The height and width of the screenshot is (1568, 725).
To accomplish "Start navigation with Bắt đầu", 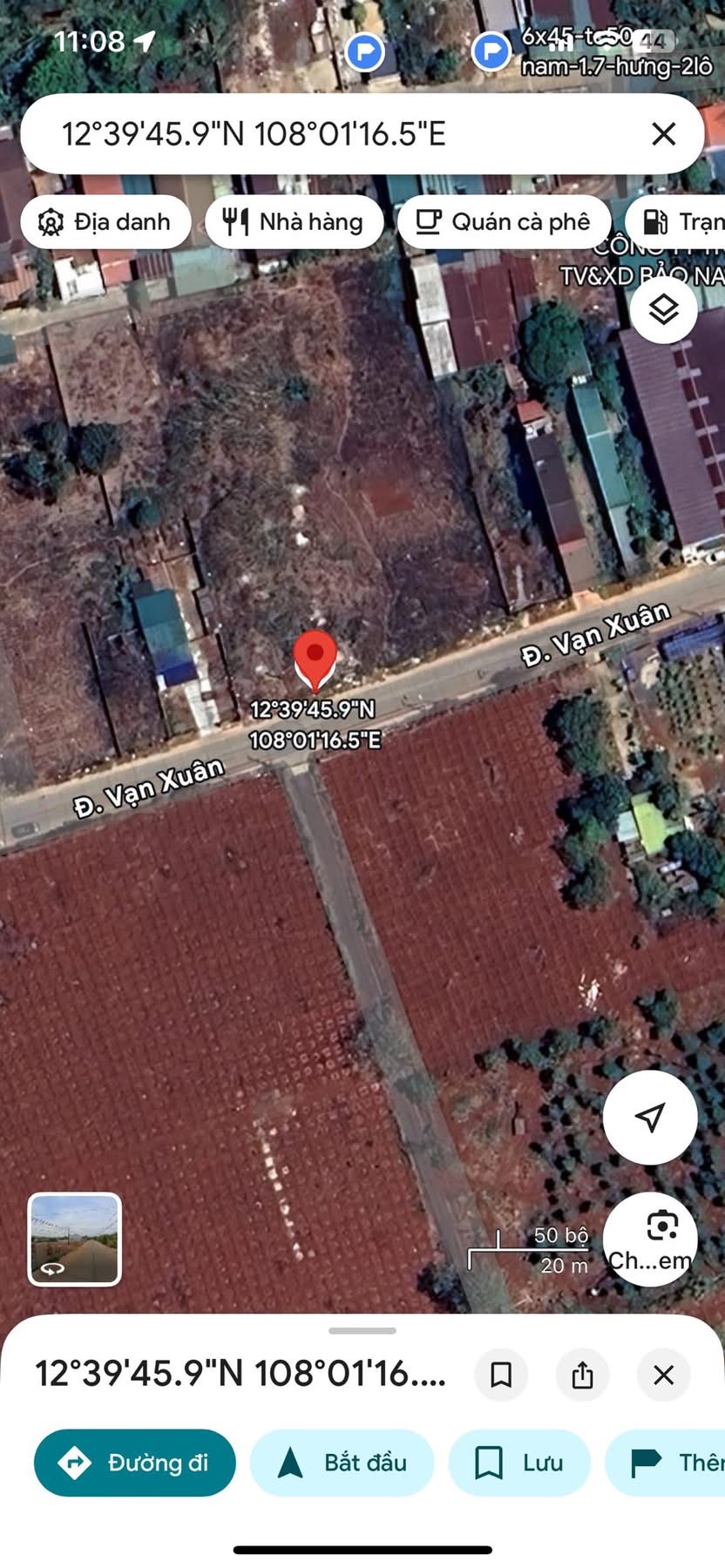I will point(342,1463).
